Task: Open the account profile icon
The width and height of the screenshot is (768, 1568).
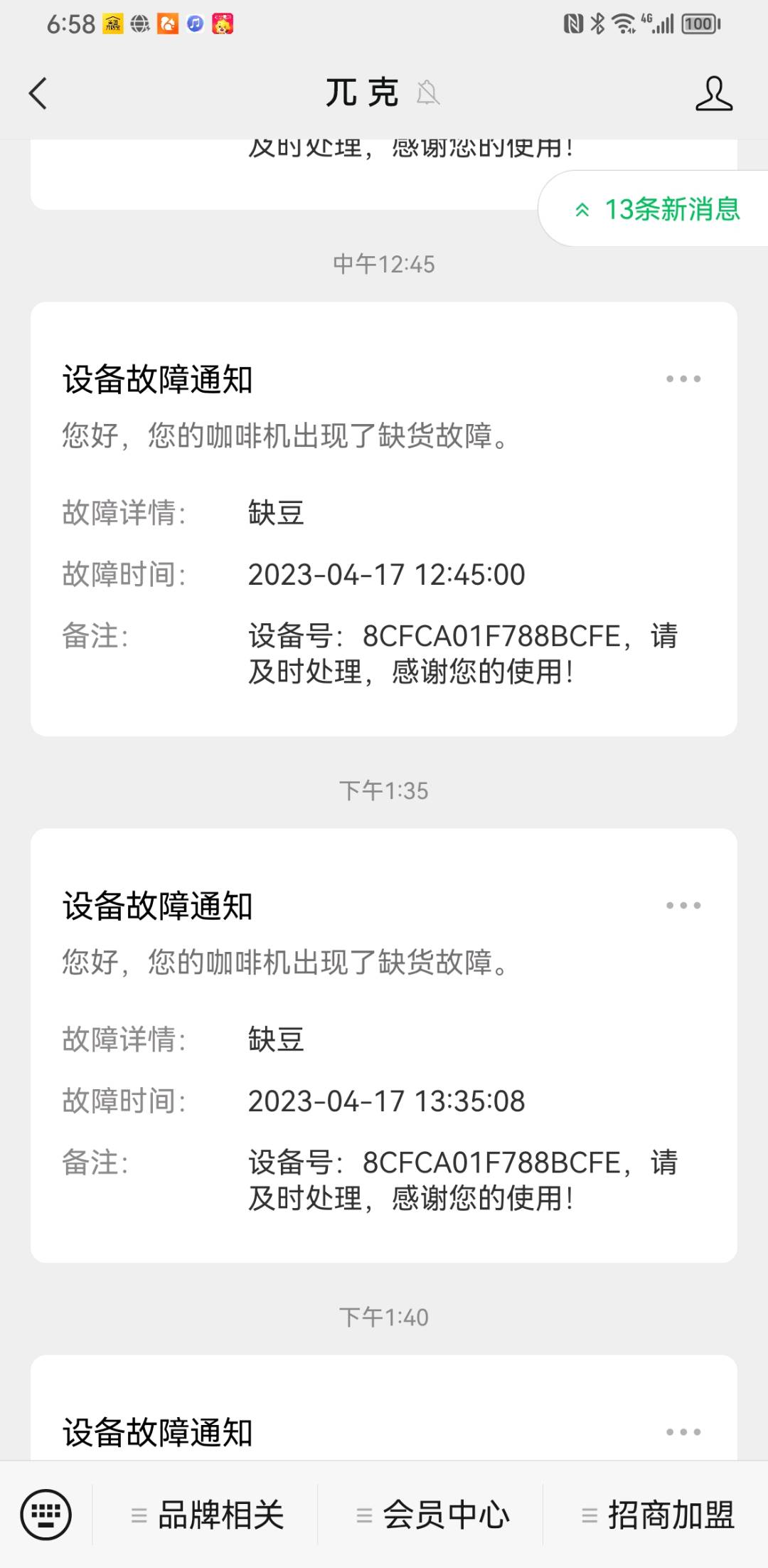Action: click(713, 93)
